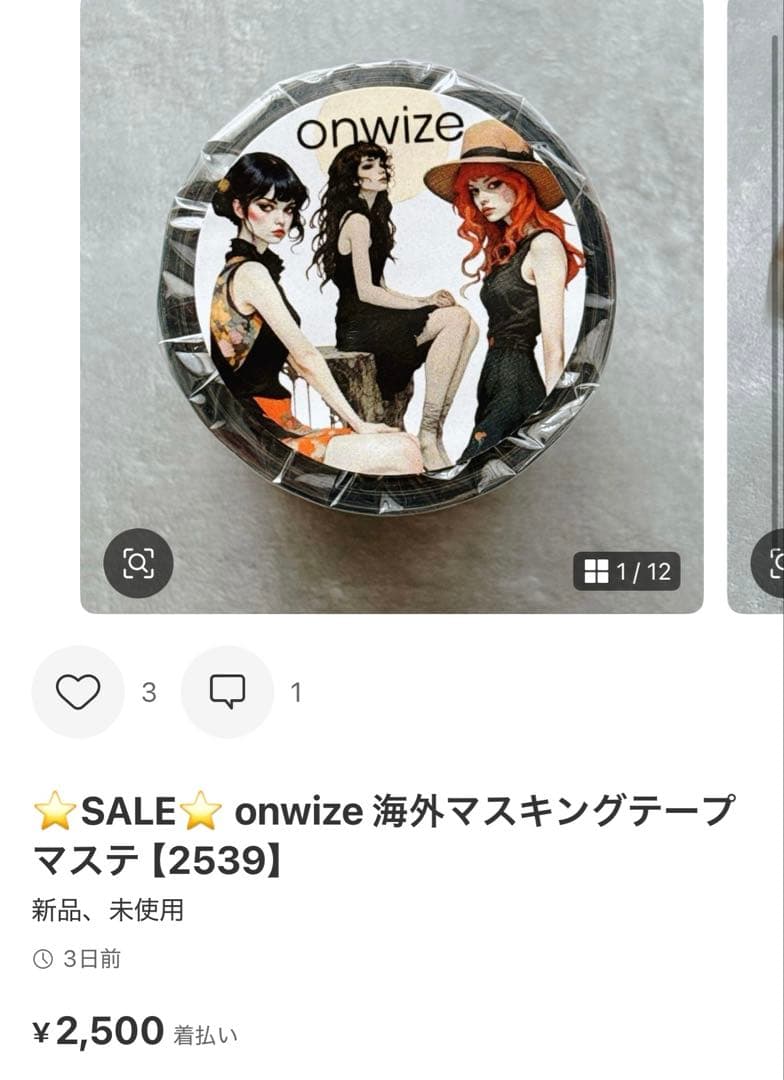Open the comments on this listing
This screenshot has height=1080, width=784.
pyautogui.click(x=227, y=692)
